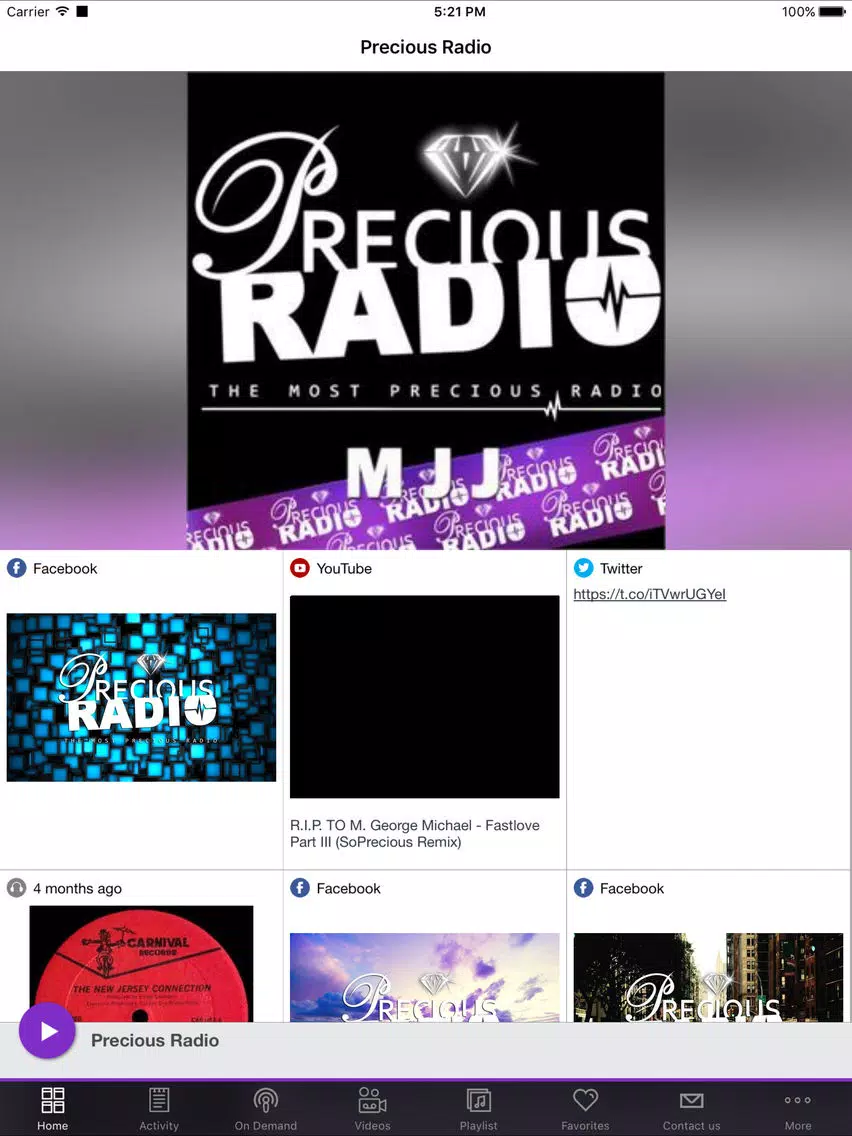Open the Facebook post with cloudy sky image
This screenshot has height=1136, width=852.
click(424, 977)
